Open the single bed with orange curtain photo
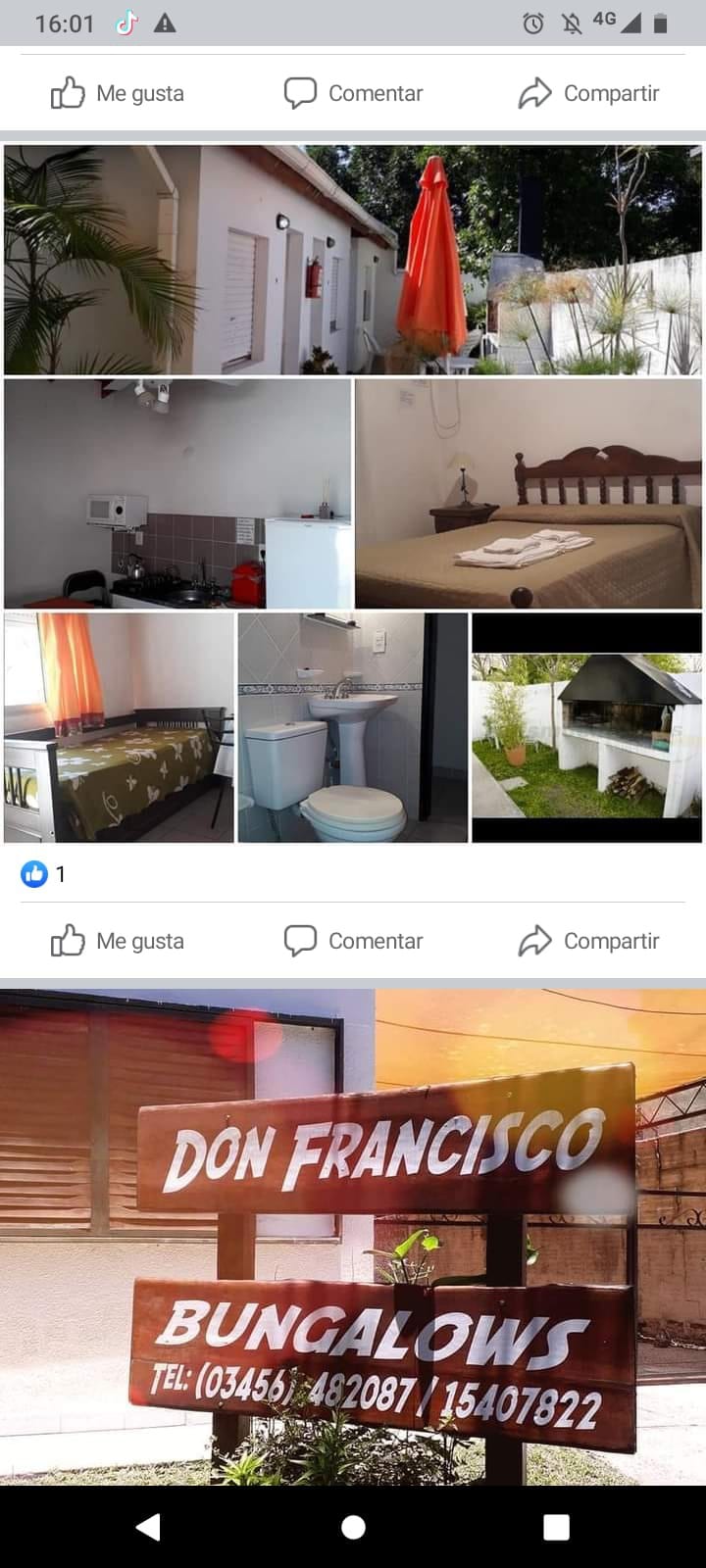This screenshot has width=706, height=1568. tap(119, 727)
